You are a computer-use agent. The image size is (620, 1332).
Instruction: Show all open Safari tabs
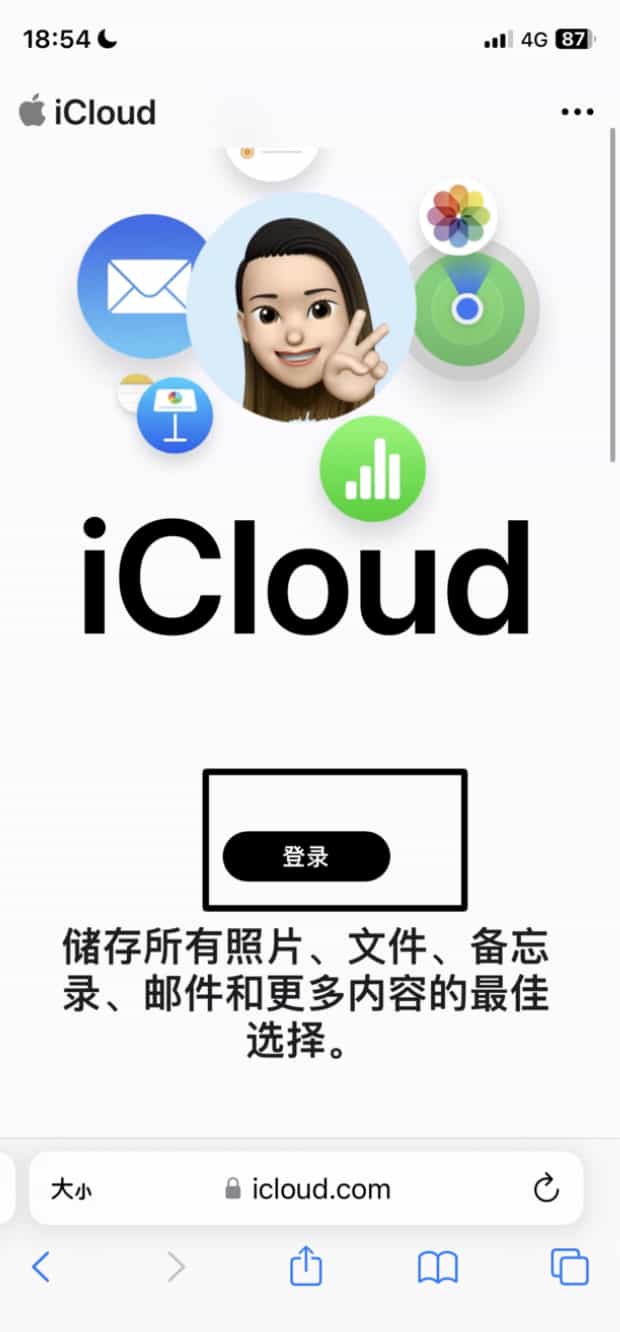pos(570,1268)
